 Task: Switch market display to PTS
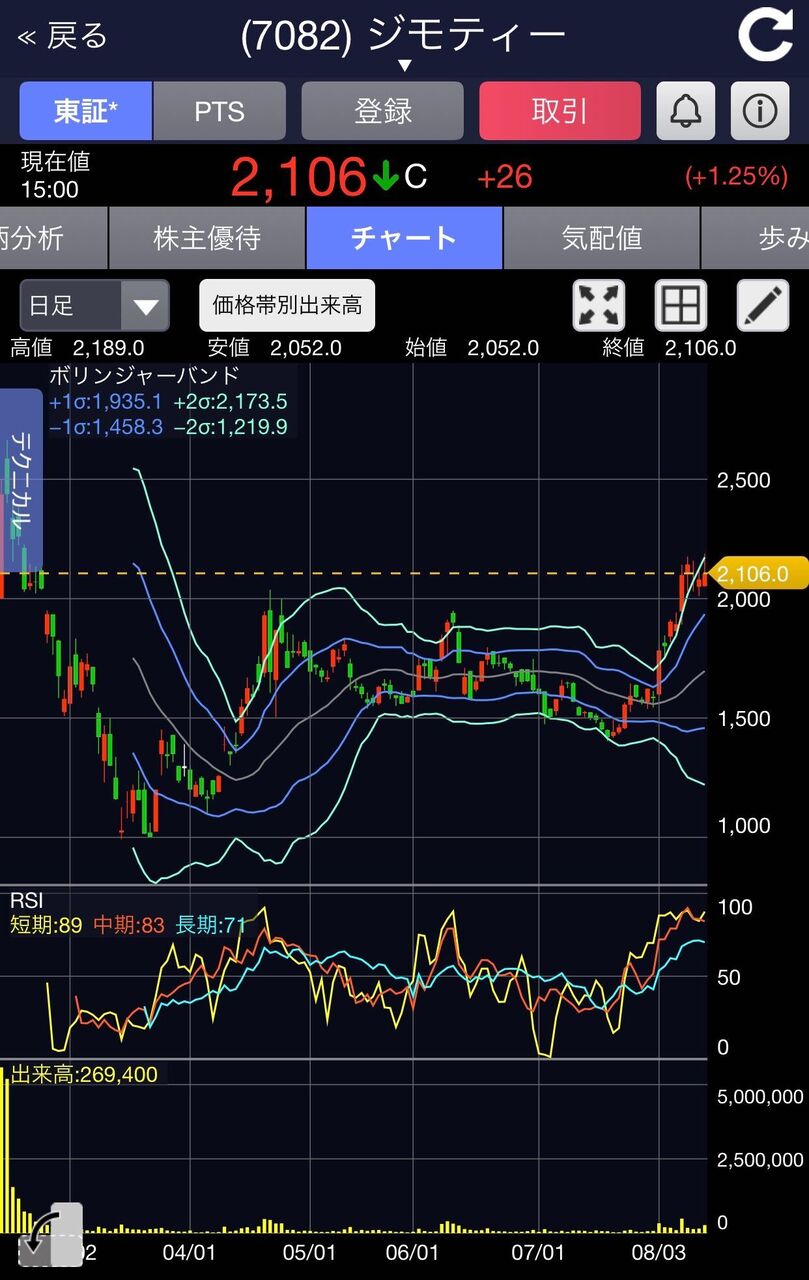pos(219,111)
